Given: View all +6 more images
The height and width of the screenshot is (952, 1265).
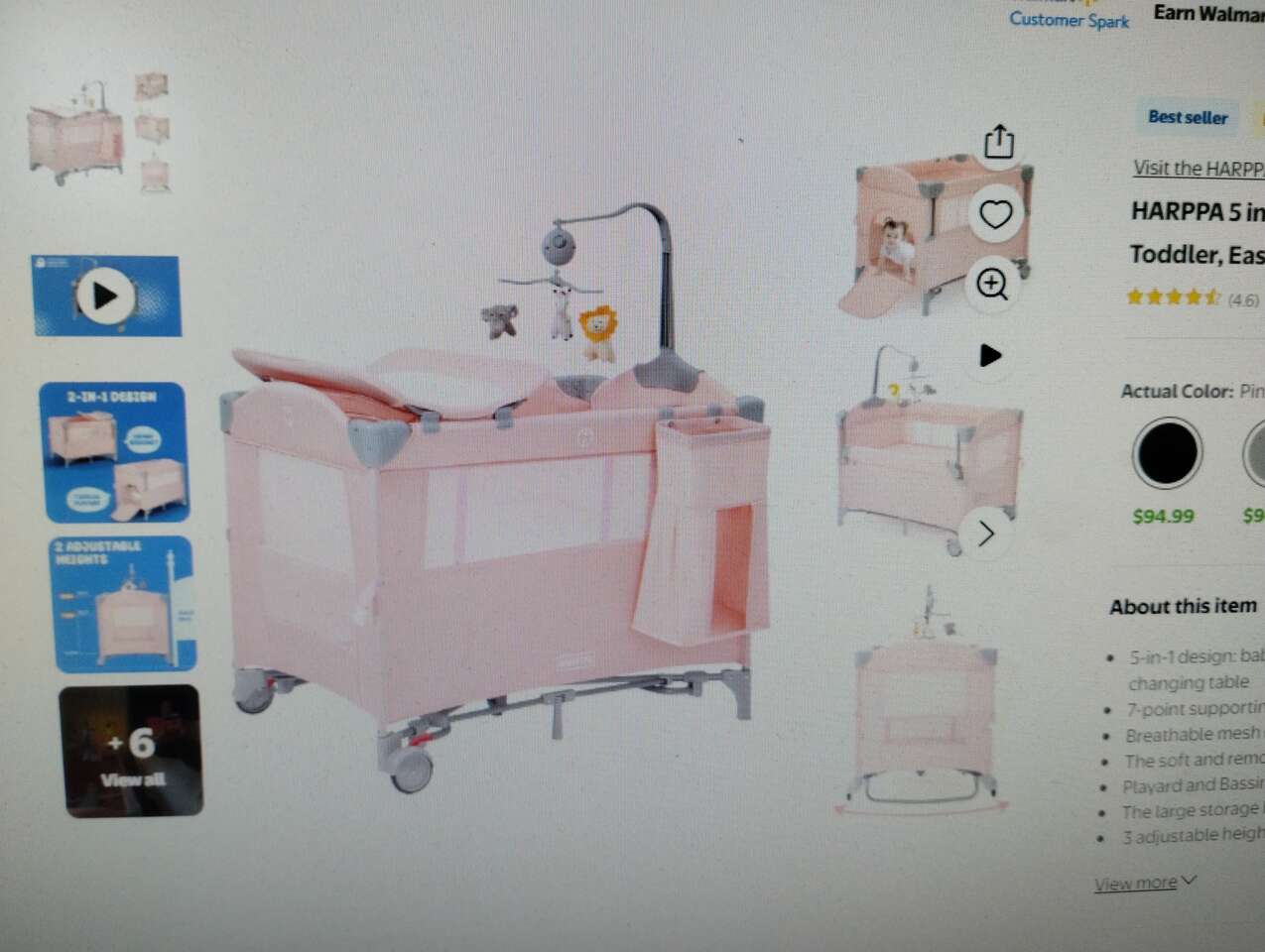Looking at the screenshot, I should (133, 751).
